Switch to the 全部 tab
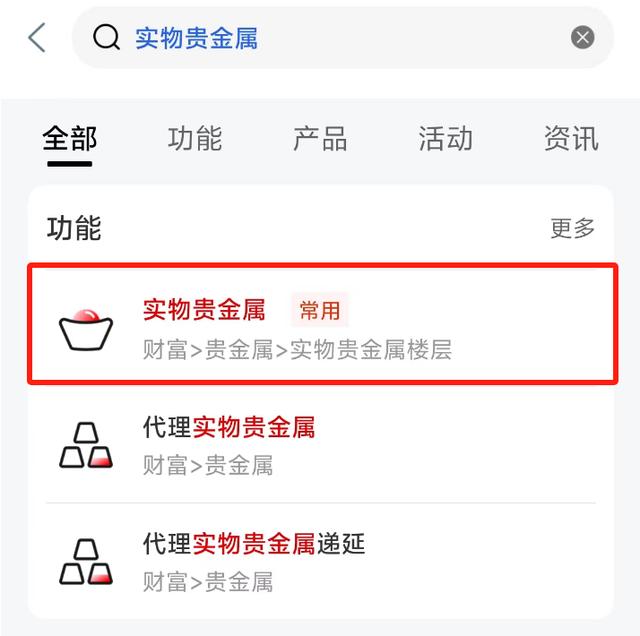 [69, 139]
